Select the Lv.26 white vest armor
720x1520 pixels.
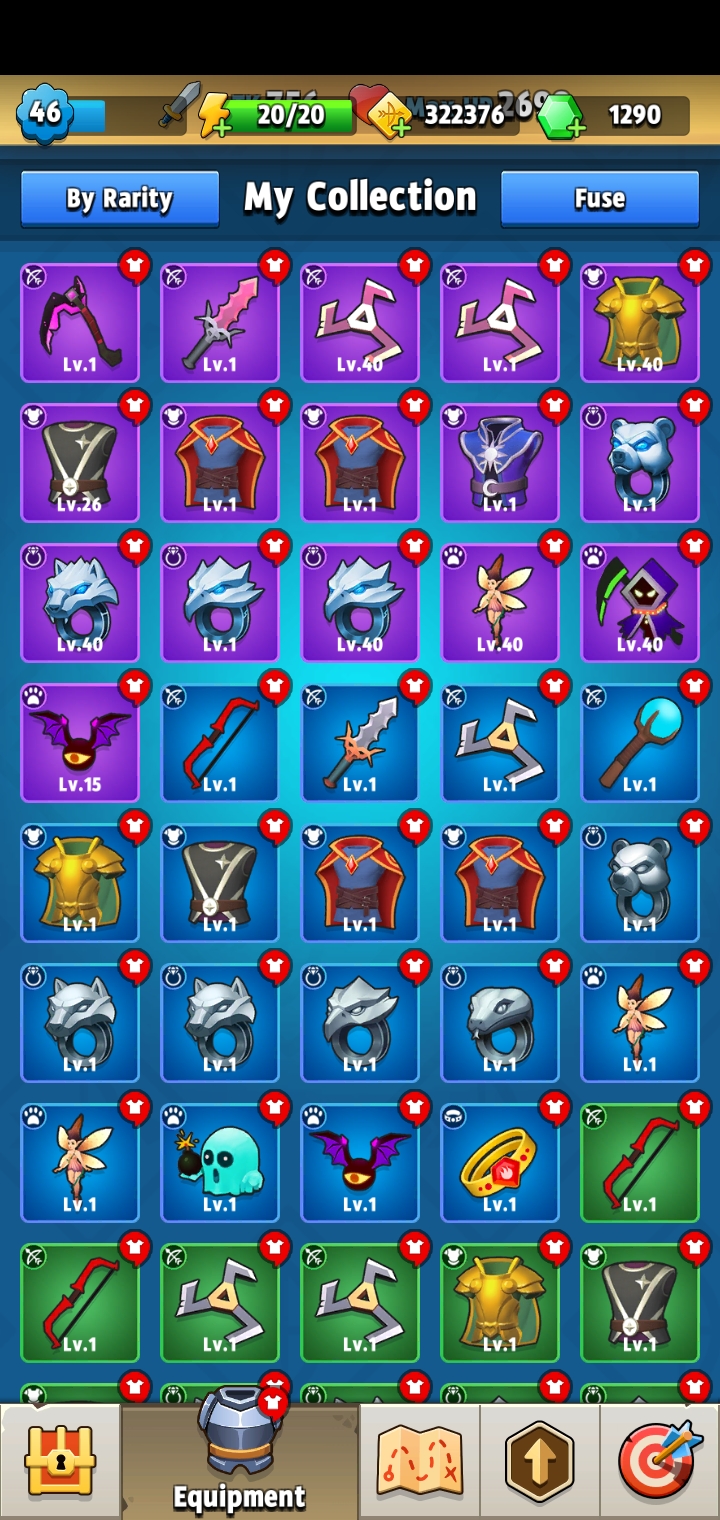point(80,460)
